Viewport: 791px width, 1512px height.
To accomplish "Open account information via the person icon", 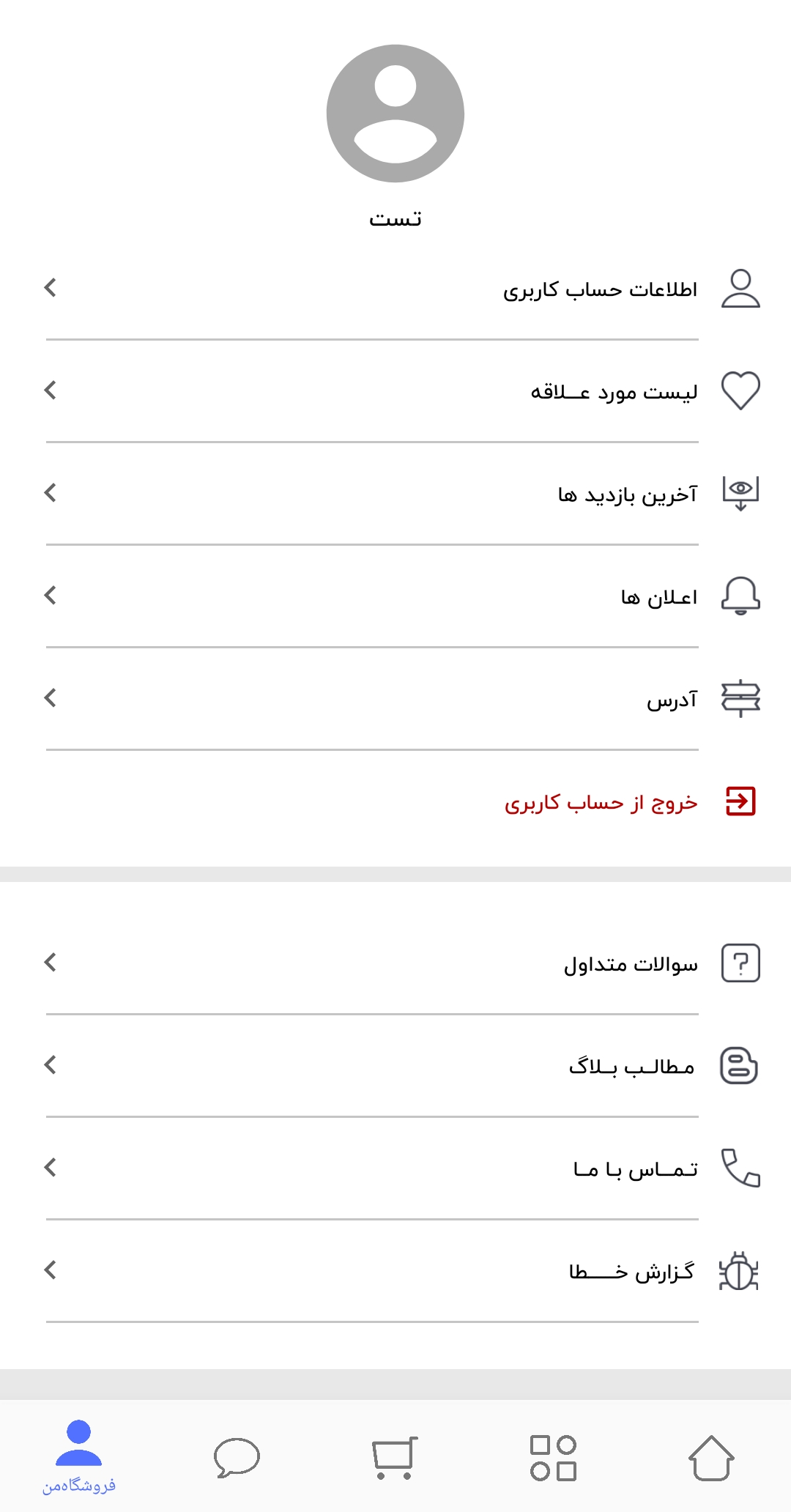I will (741, 289).
